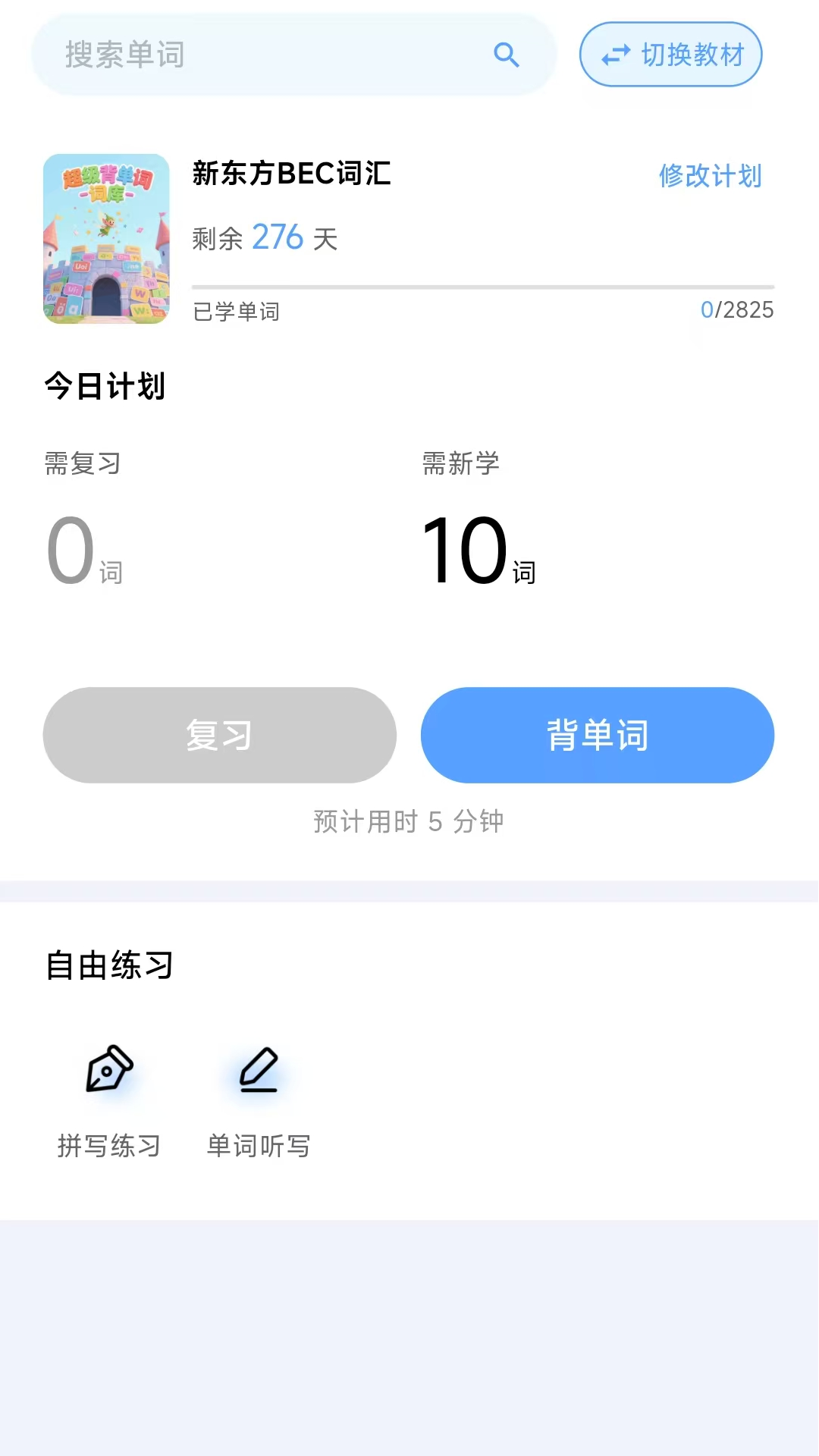Screen dimensions: 819x1456
Task: Select the 新东方BEC词汇 title
Action: coord(290,174)
